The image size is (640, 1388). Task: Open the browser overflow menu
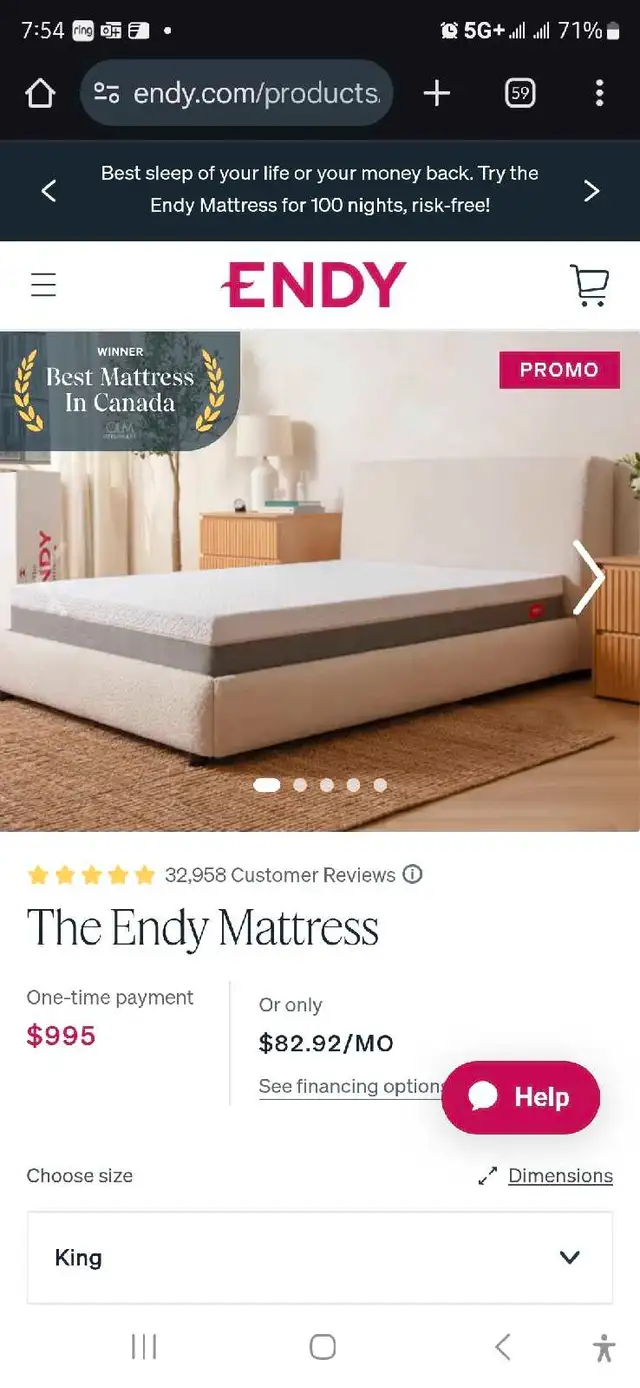(x=599, y=93)
